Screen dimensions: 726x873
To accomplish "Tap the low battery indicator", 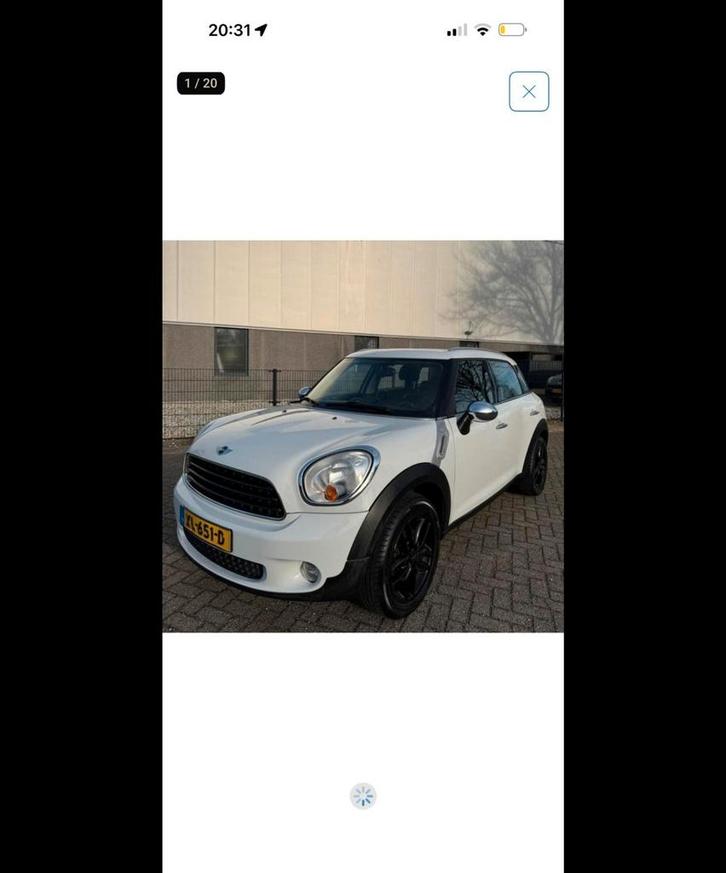I will (512, 28).
